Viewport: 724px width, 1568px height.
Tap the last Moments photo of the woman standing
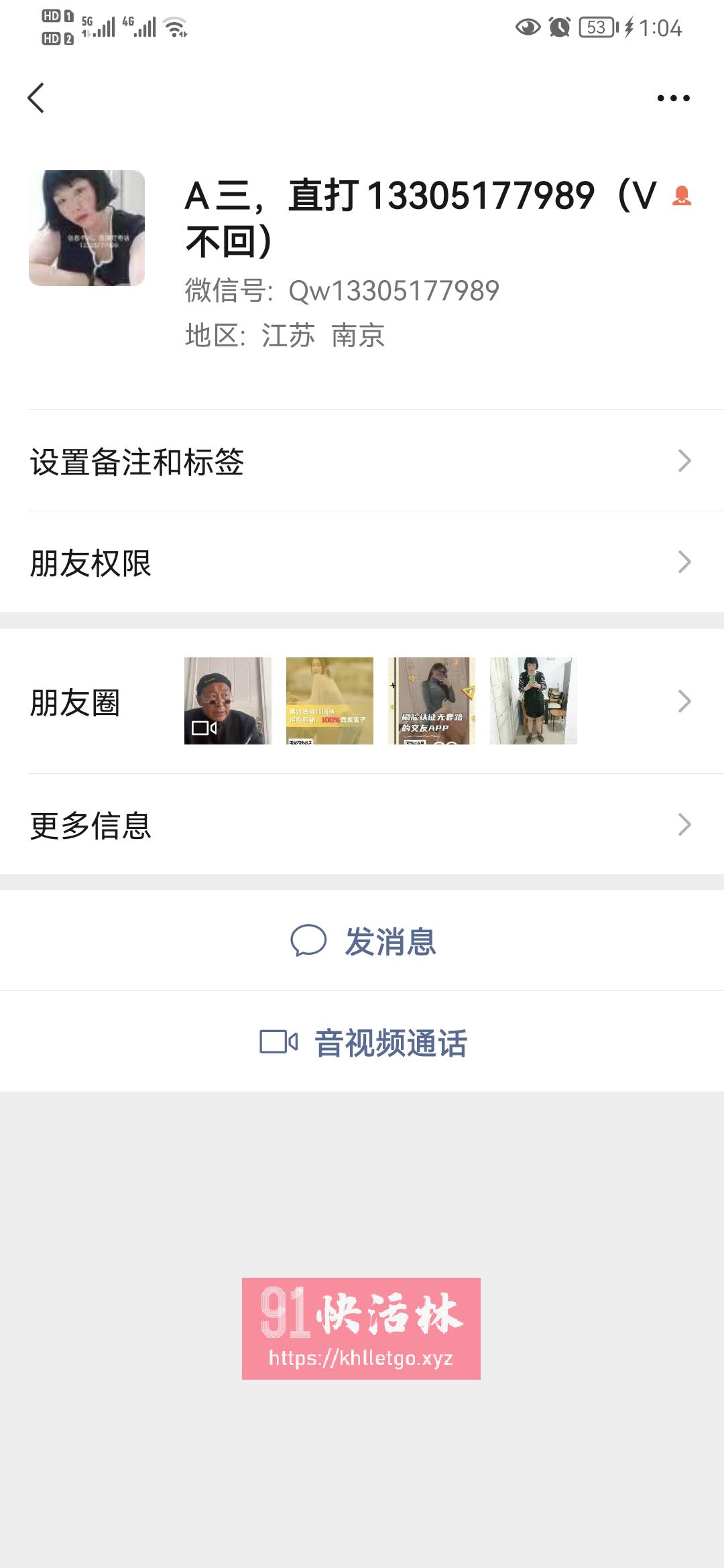(534, 700)
